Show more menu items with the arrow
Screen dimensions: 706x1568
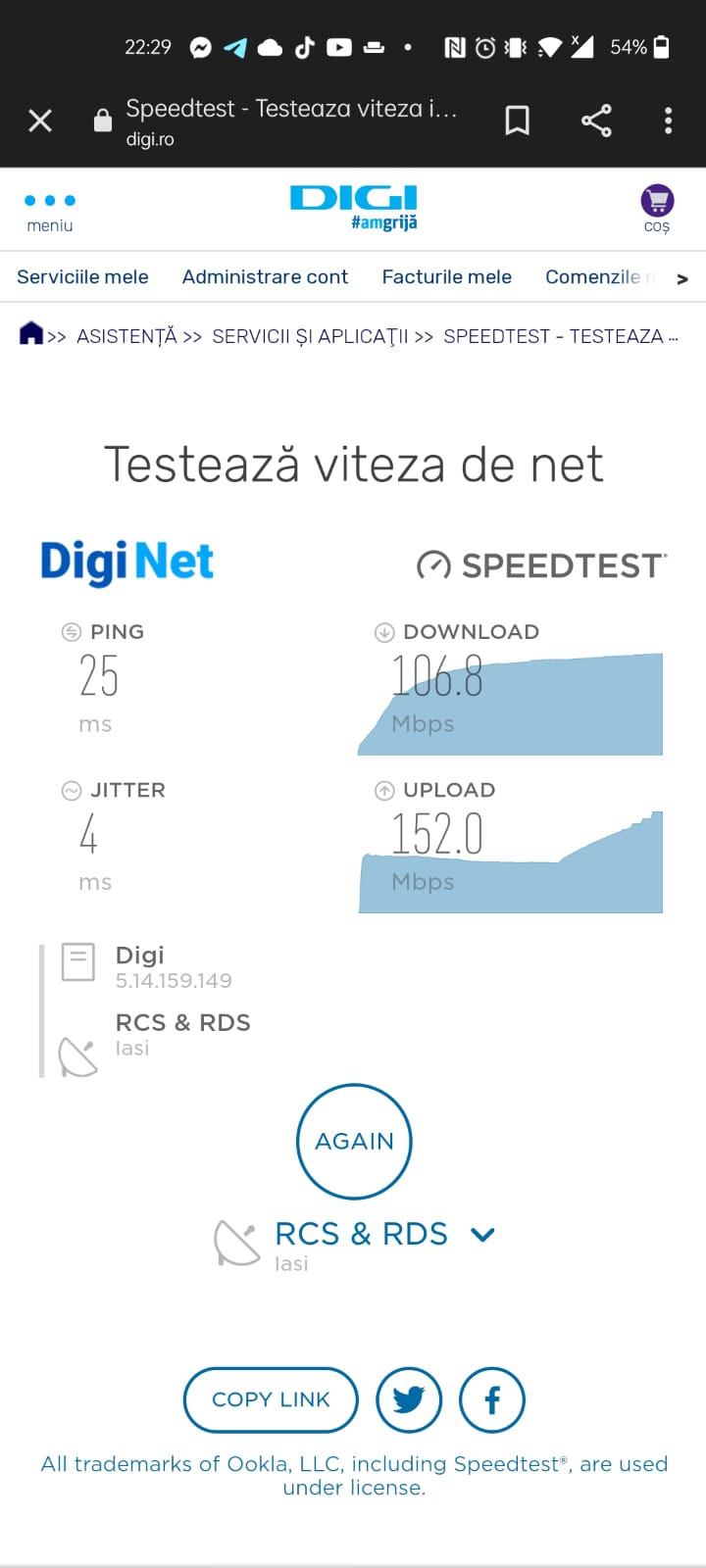point(682,279)
